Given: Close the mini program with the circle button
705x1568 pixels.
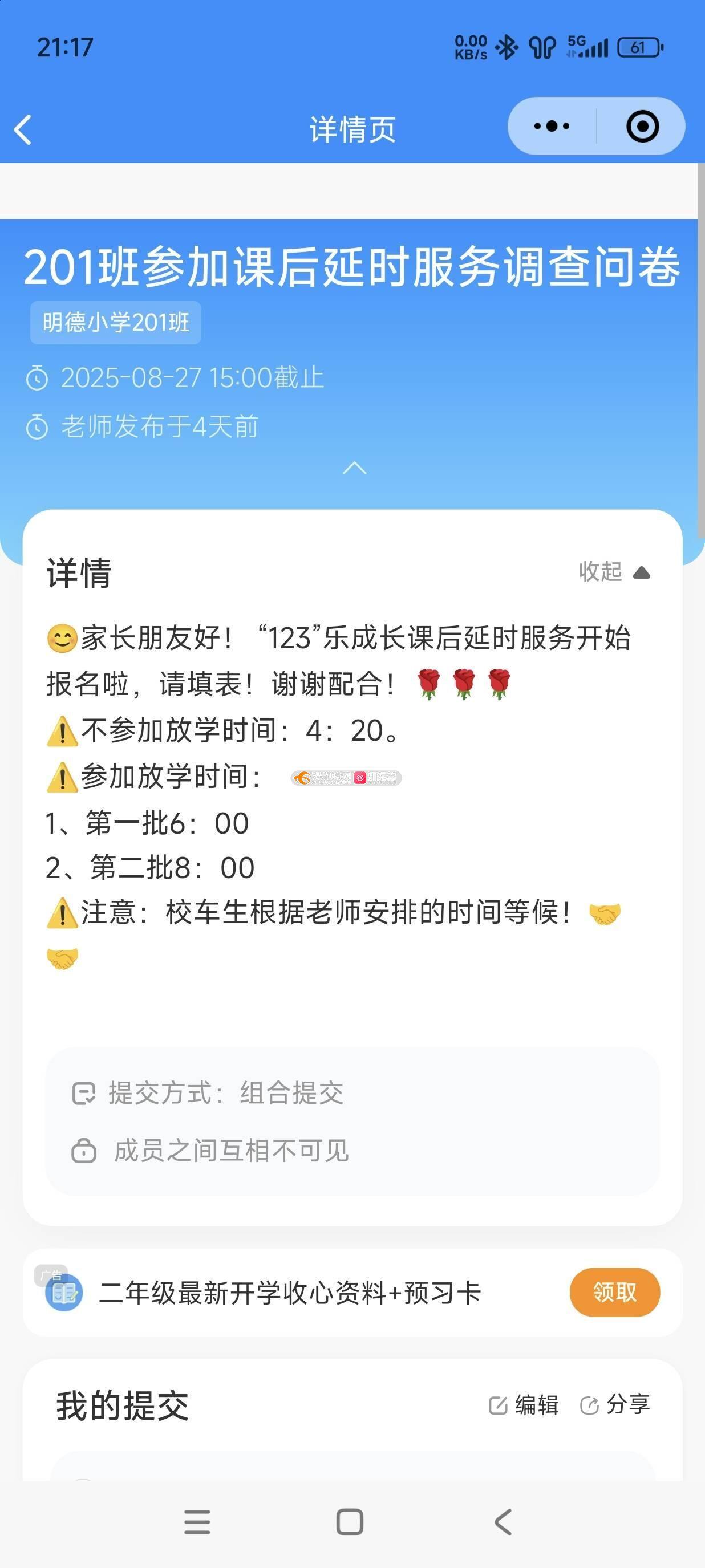Looking at the screenshot, I should point(642,127).
